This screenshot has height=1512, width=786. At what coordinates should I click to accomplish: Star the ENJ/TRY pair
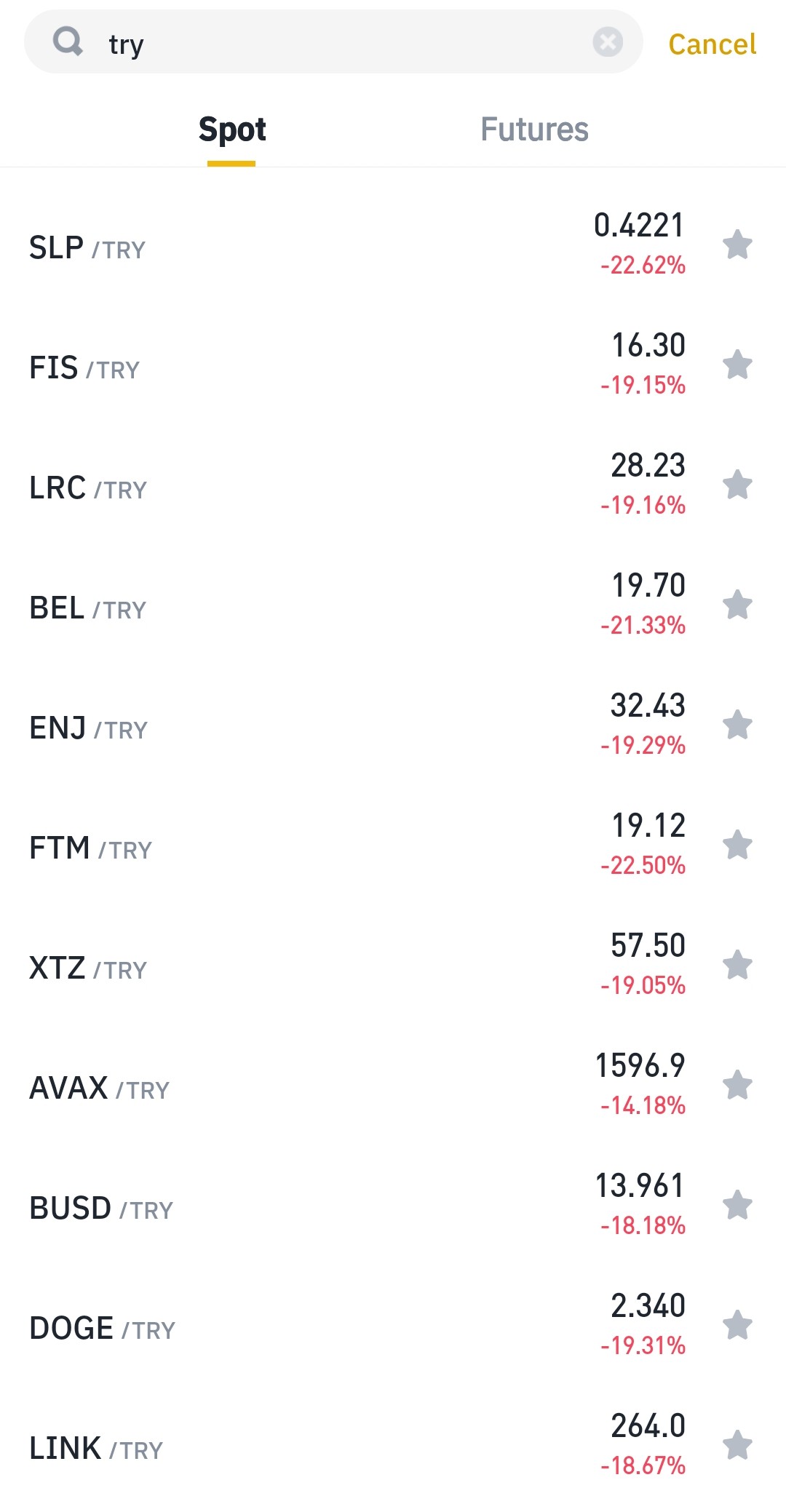(737, 725)
